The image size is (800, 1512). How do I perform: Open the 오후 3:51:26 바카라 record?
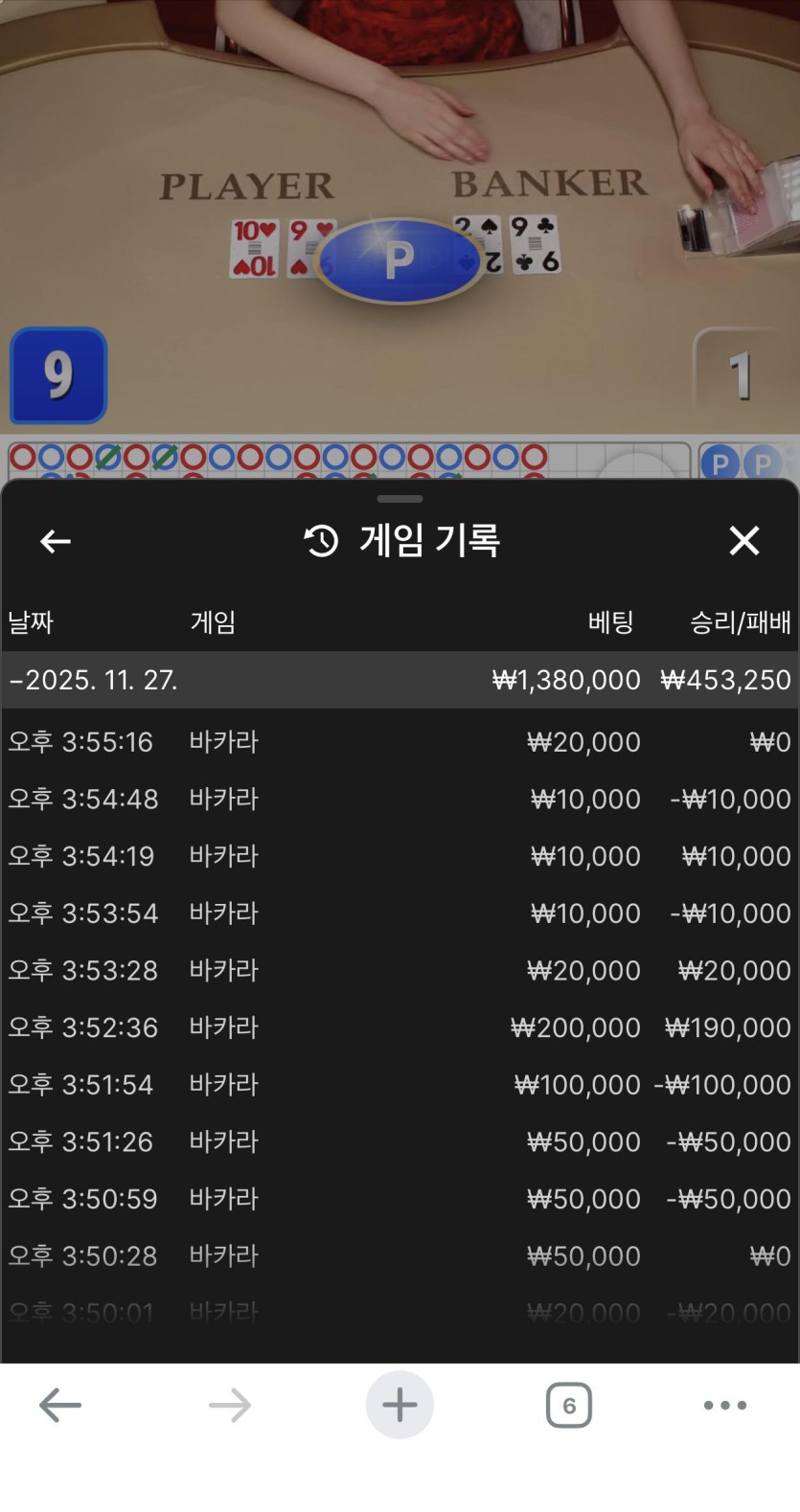coord(399,1141)
